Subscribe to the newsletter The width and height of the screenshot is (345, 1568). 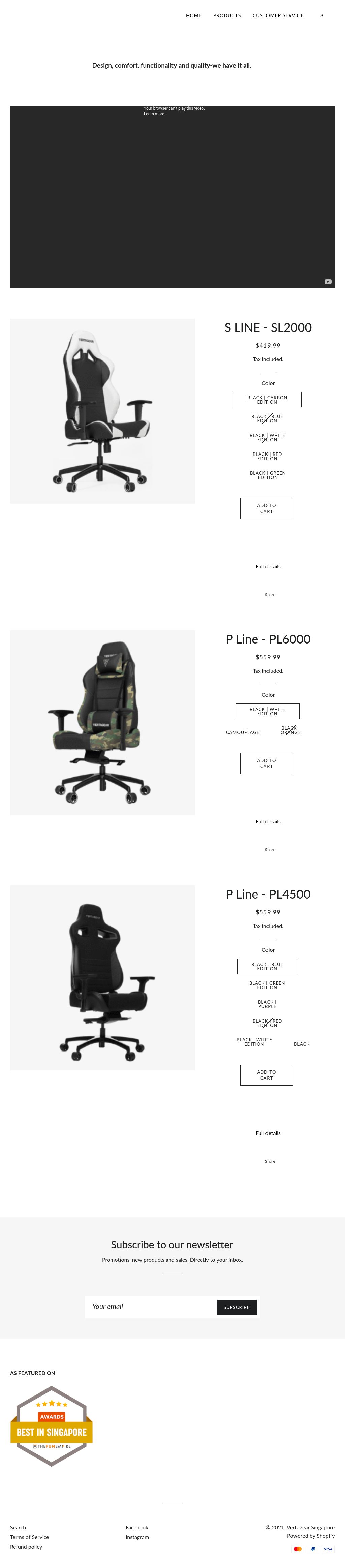[x=236, y=1308]
